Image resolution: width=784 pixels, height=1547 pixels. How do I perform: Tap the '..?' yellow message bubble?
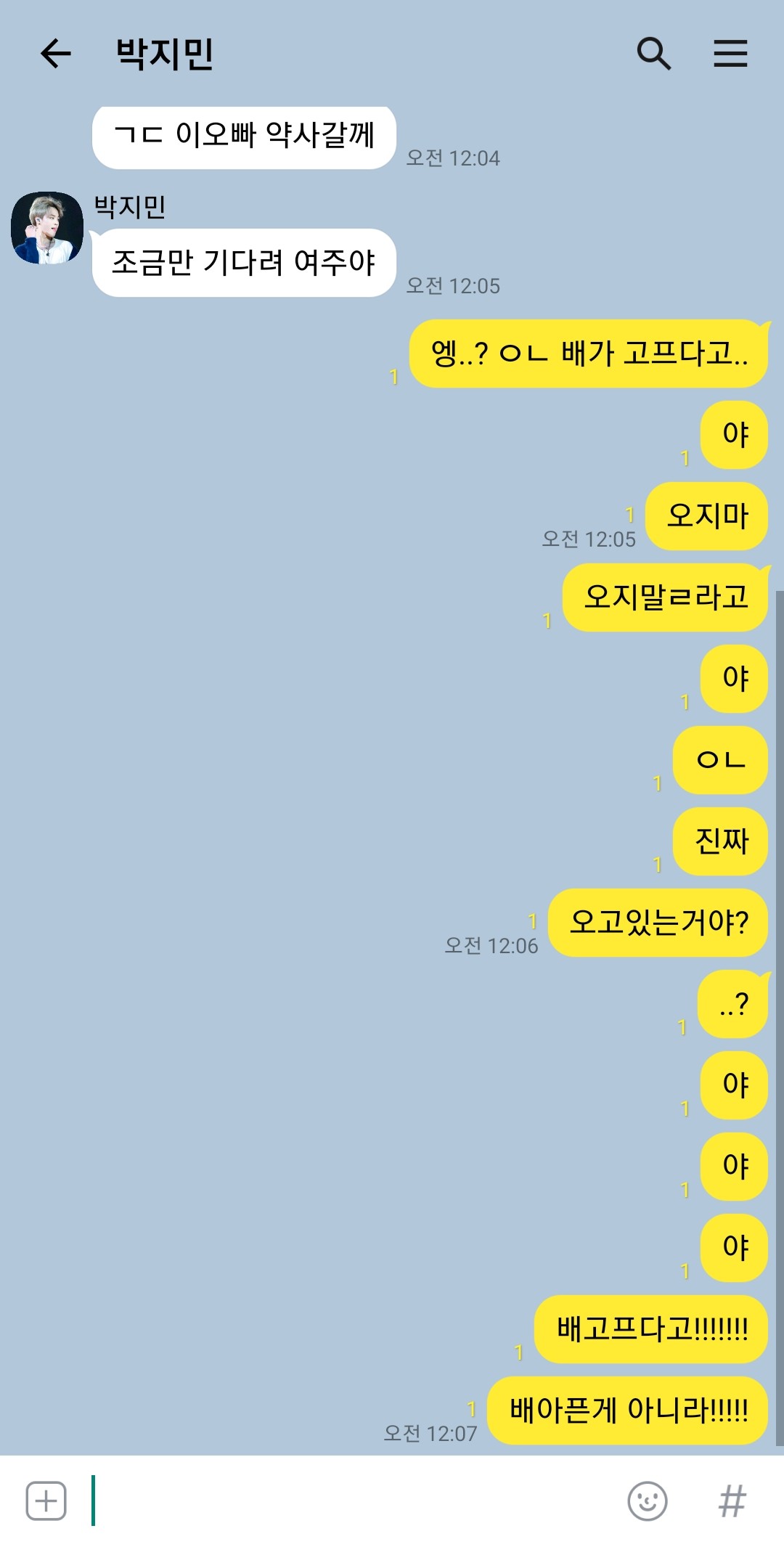click(x=732, y=1005)
